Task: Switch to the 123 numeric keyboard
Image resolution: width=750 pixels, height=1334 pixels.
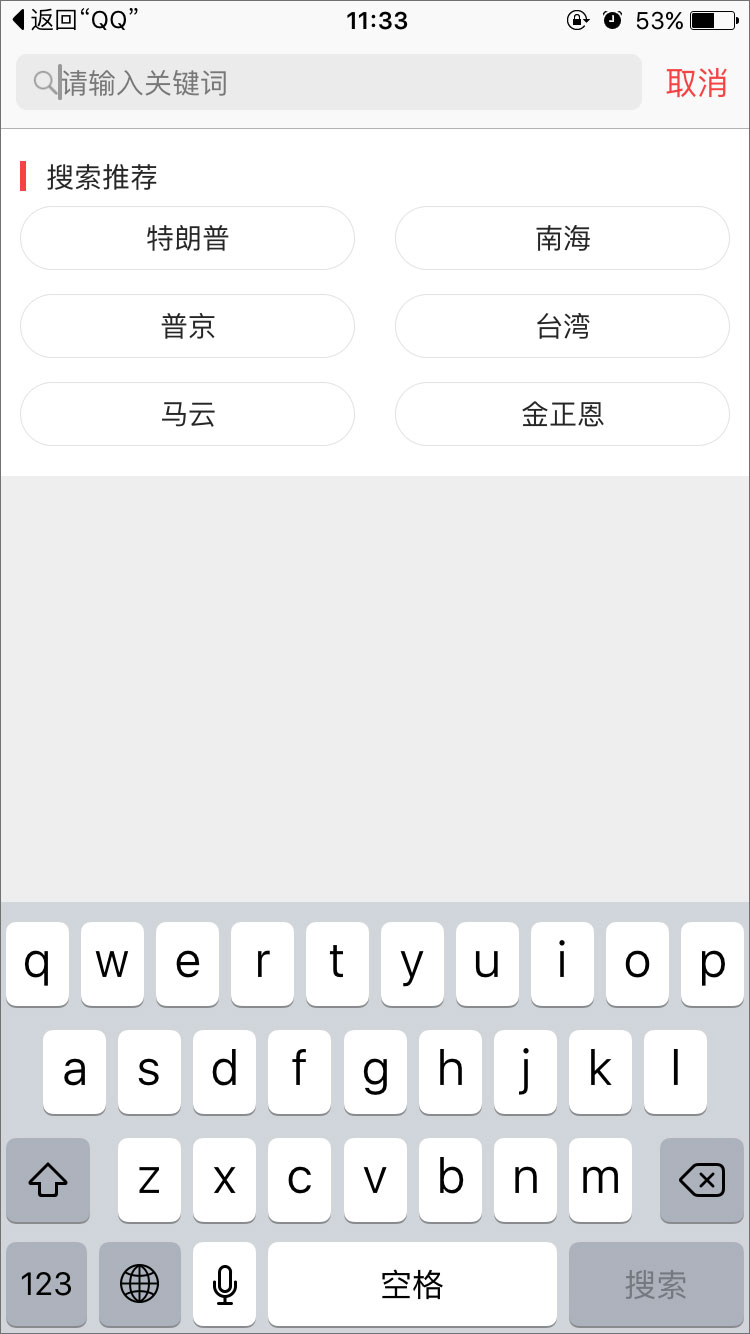Action: coord(47,1284)
